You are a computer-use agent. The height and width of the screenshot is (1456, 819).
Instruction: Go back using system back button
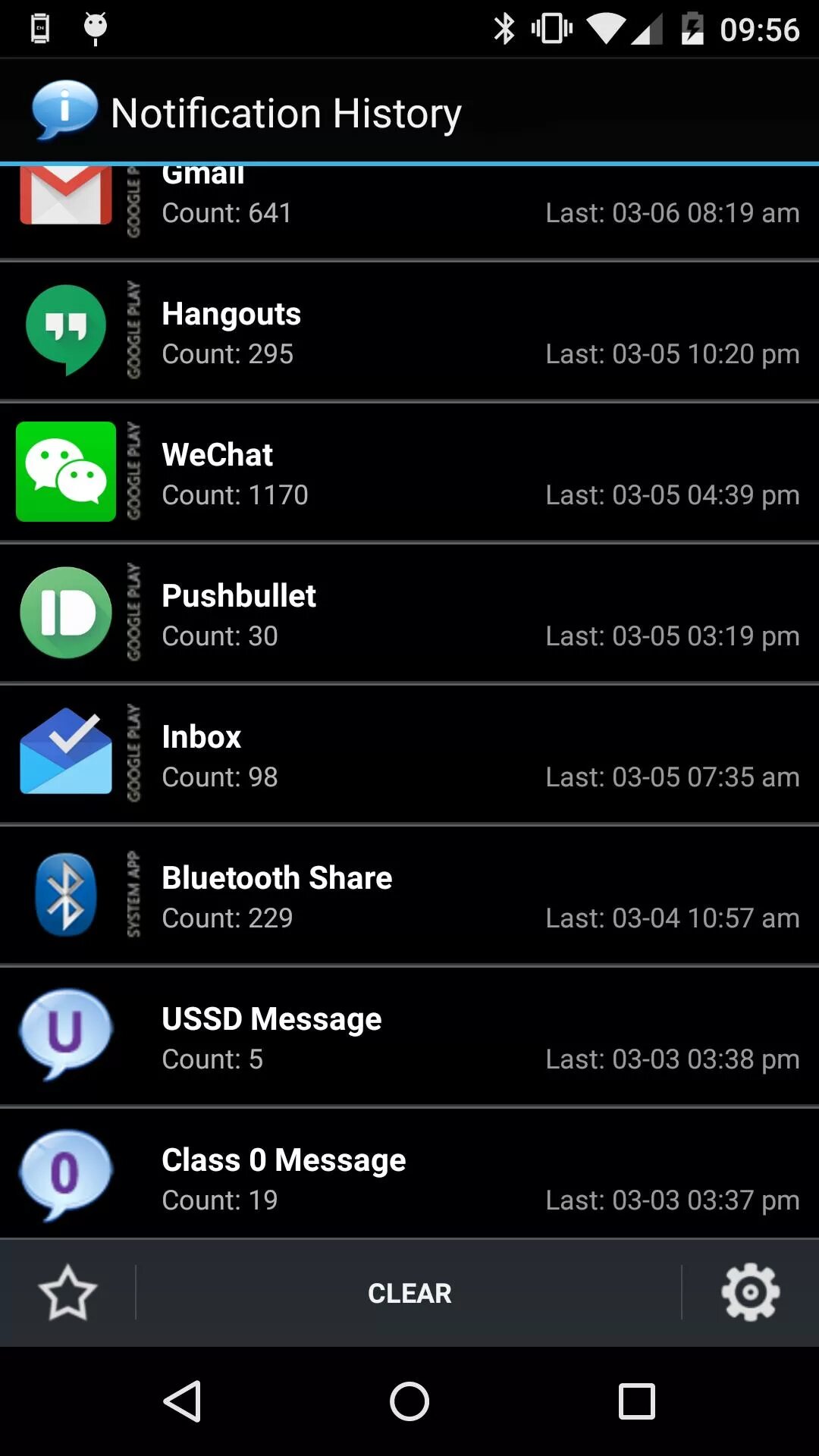(x=182, y=1401)
